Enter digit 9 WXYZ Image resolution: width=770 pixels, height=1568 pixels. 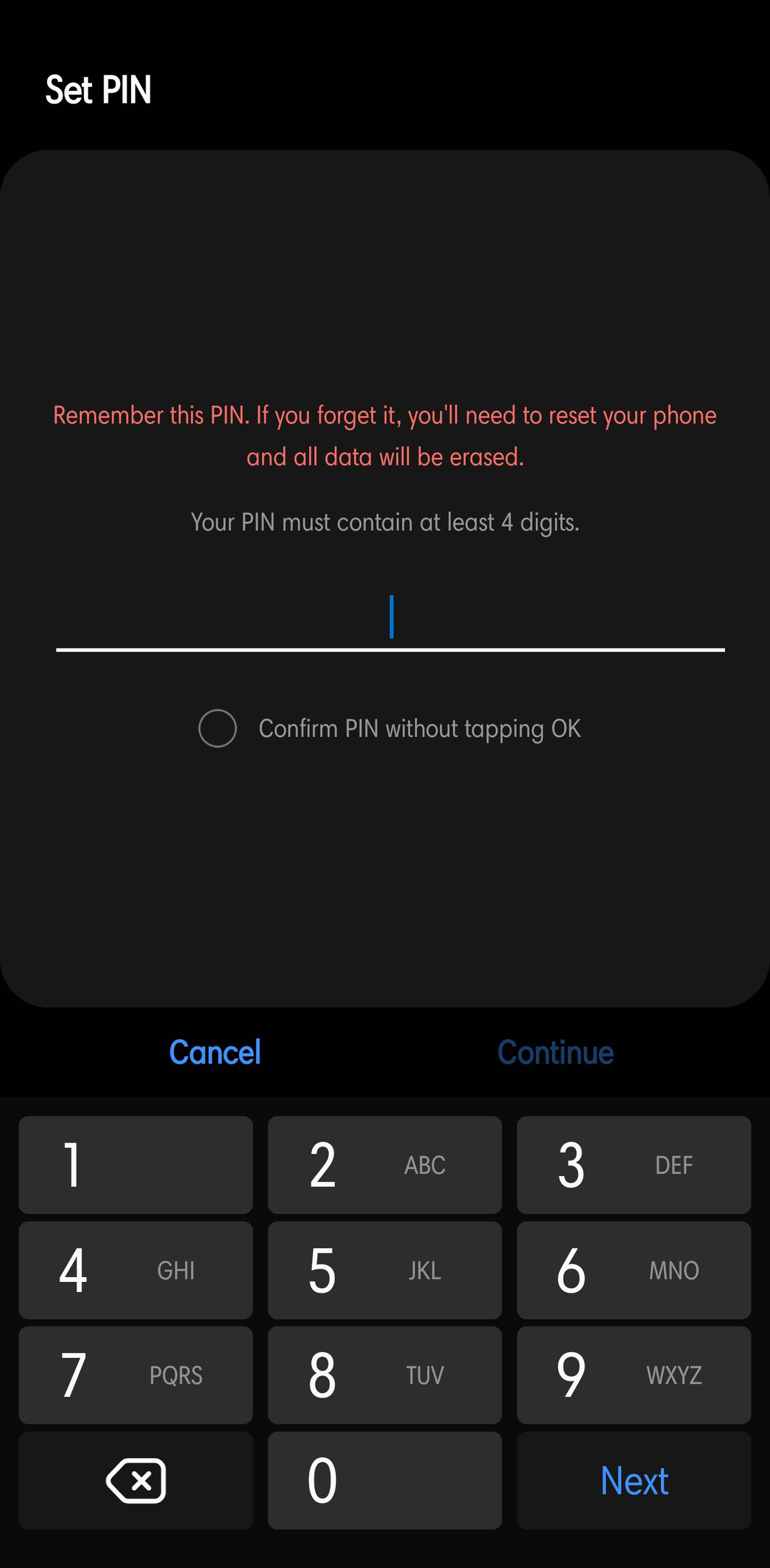coord(634,1375)
